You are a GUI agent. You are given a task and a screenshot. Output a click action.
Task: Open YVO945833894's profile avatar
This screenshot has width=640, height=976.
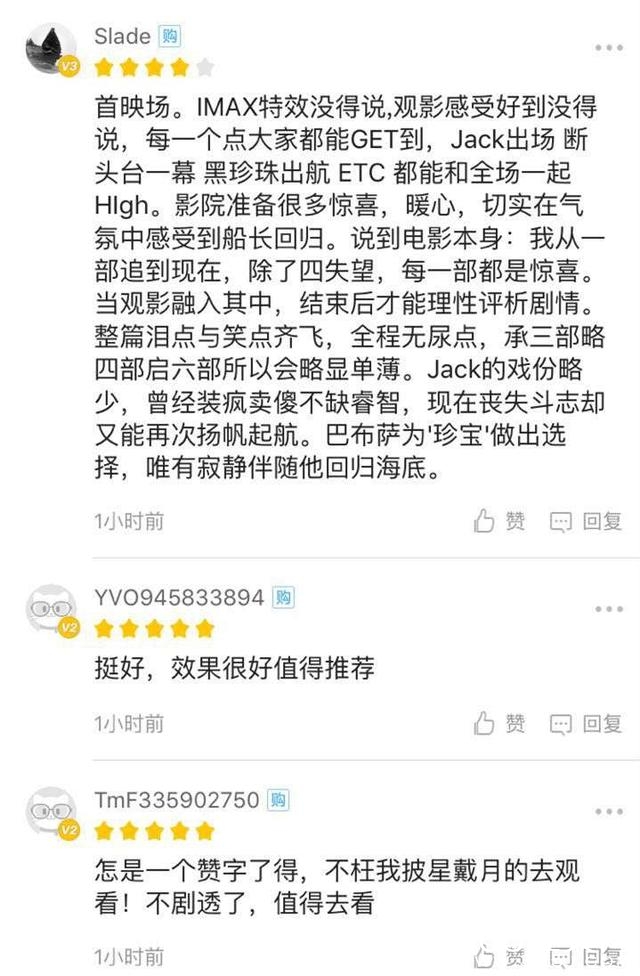click(49, 608)
